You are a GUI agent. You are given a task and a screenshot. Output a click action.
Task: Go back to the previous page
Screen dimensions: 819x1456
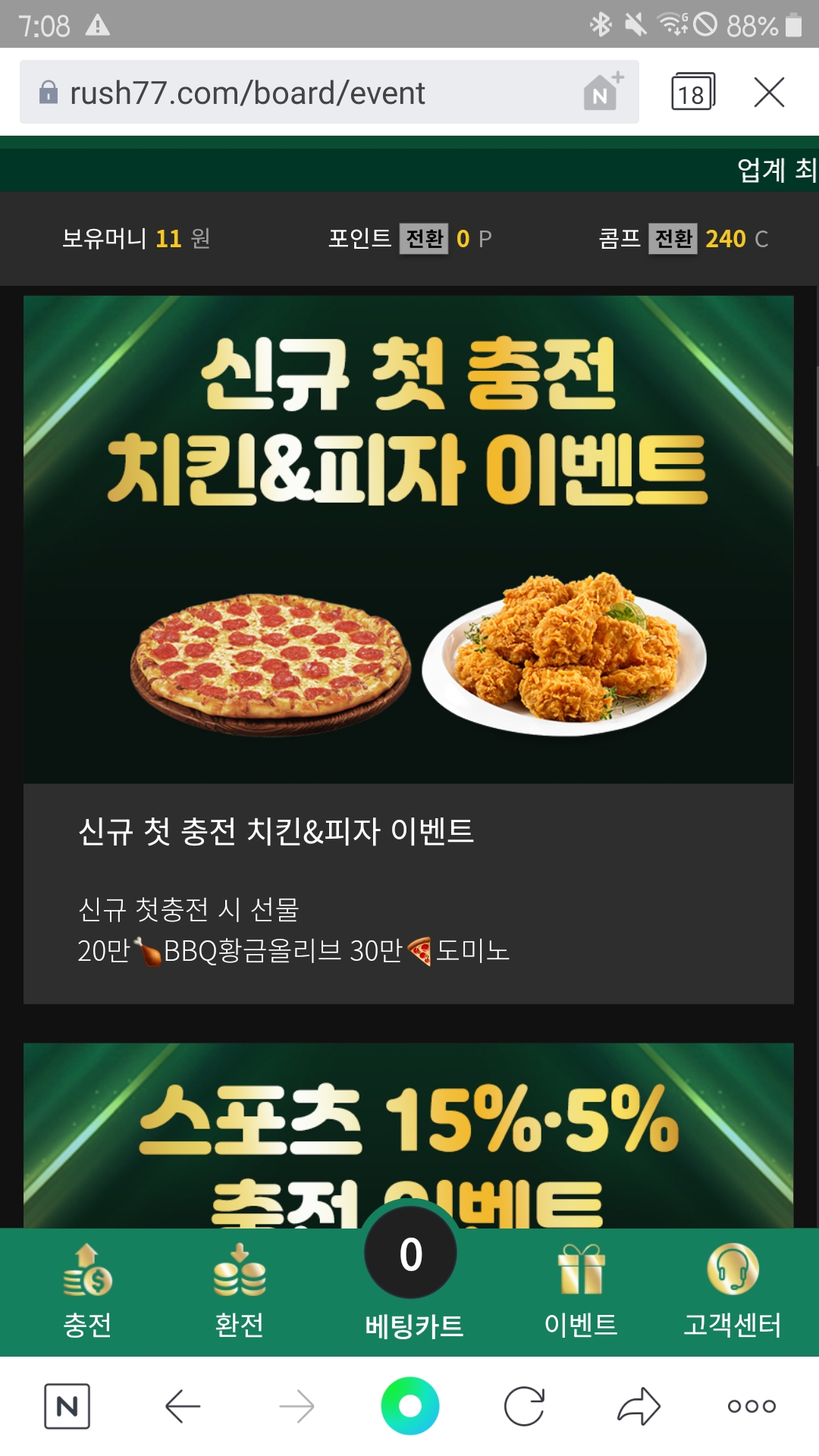183,1406
